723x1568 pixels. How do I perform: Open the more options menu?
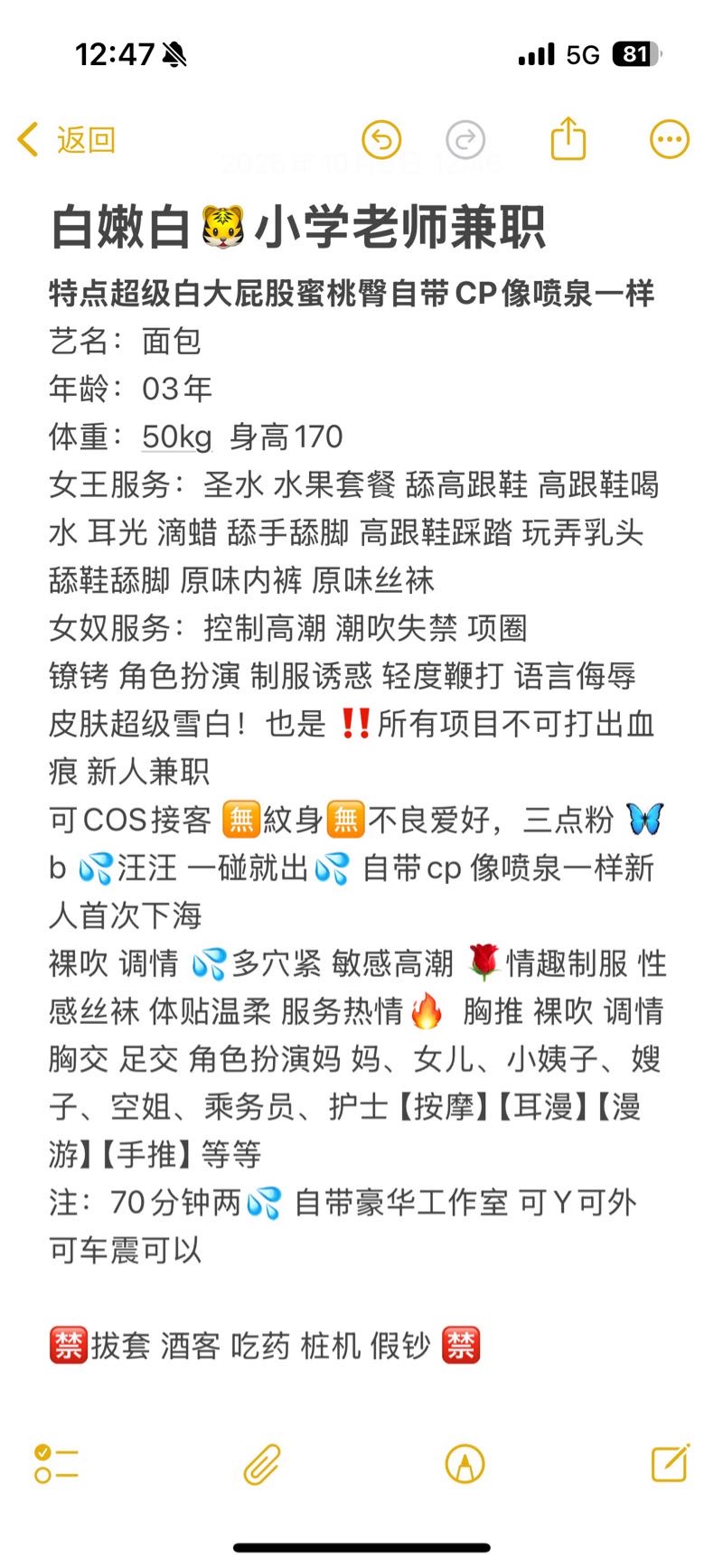pyautogui.click(x=670, y=140)
